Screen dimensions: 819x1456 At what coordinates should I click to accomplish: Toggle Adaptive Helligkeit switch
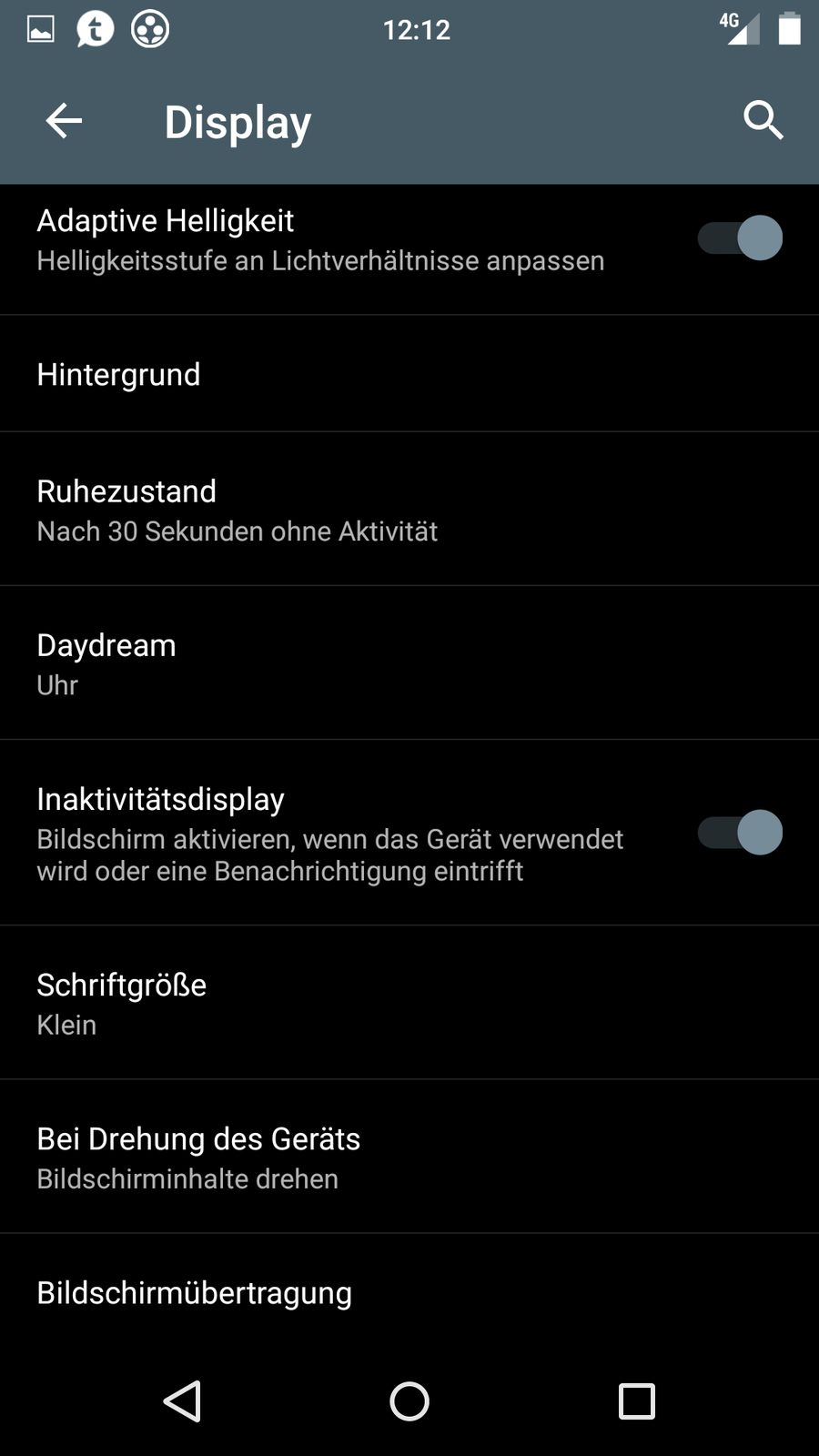[x=741, y=238]
